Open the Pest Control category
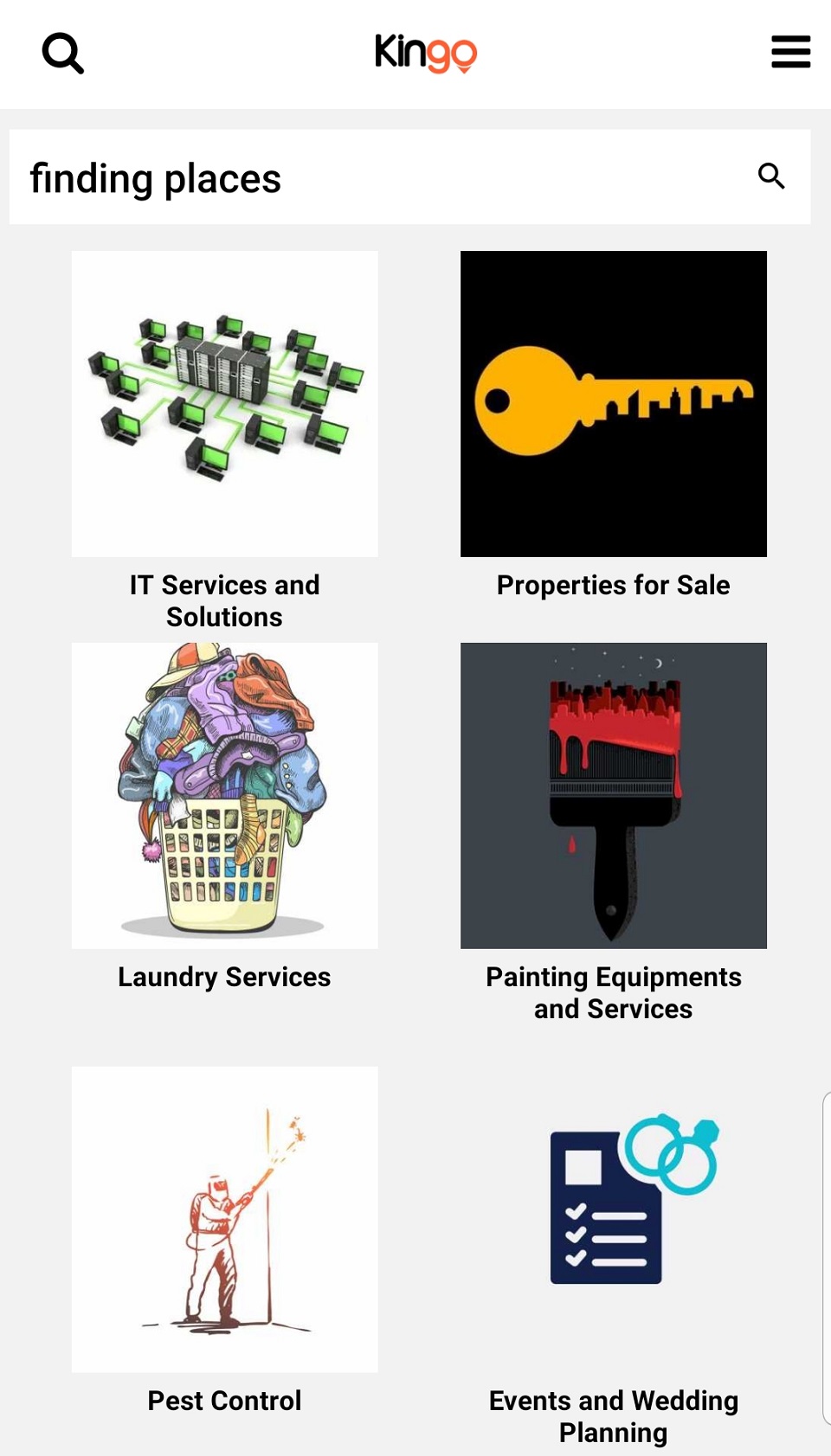This screenshot has height=1456, width=831. tap(224, 1220)
